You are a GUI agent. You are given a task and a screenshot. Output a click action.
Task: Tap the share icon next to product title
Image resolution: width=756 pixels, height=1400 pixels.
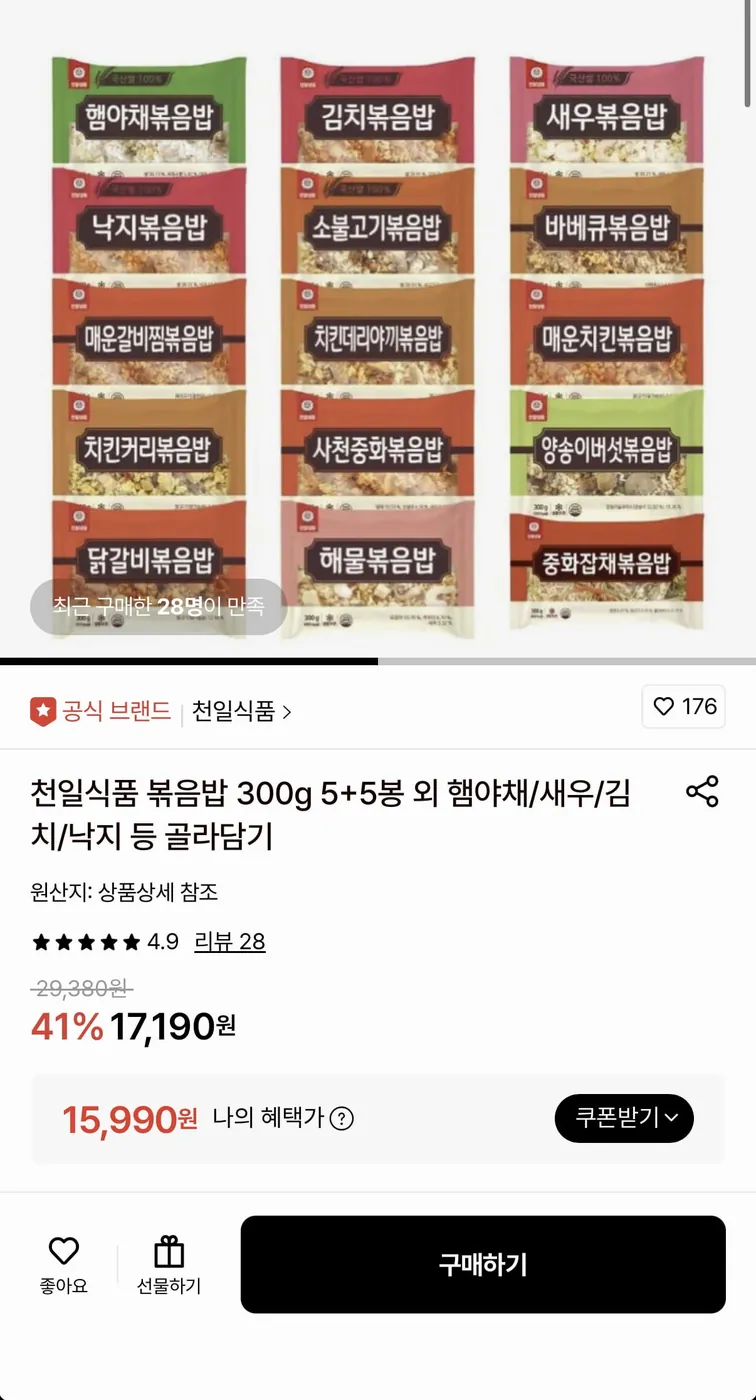click(703, 791)
